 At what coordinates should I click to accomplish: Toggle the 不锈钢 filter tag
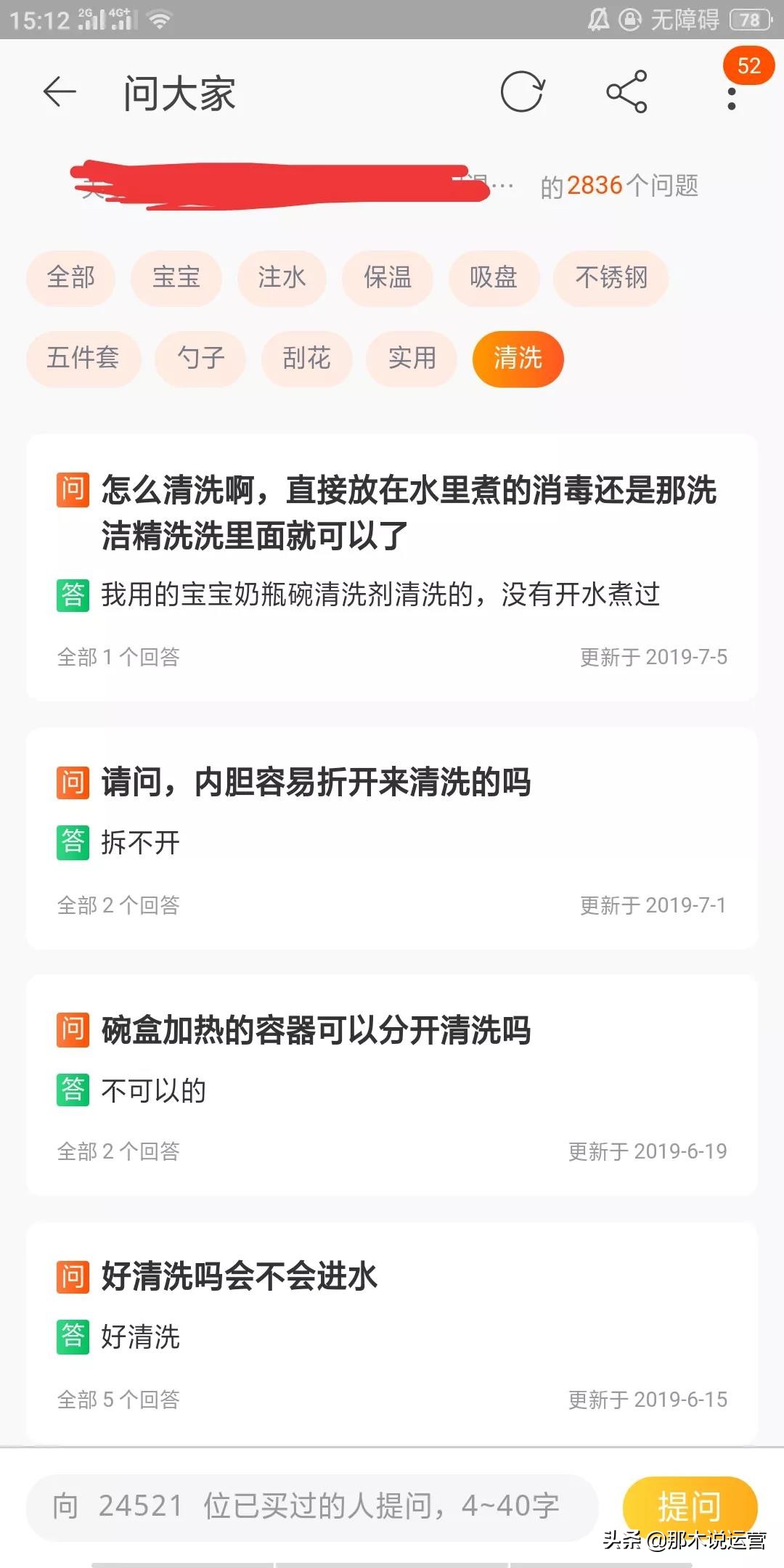pyautogui.click(x=611, y=278)
